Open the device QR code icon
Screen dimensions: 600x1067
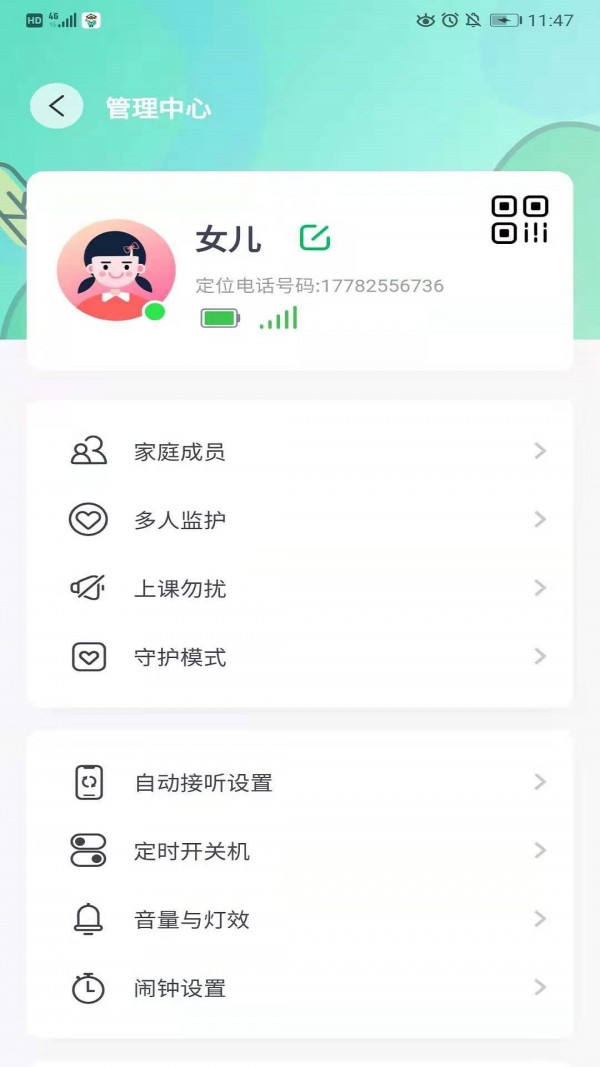click(519, 220)
